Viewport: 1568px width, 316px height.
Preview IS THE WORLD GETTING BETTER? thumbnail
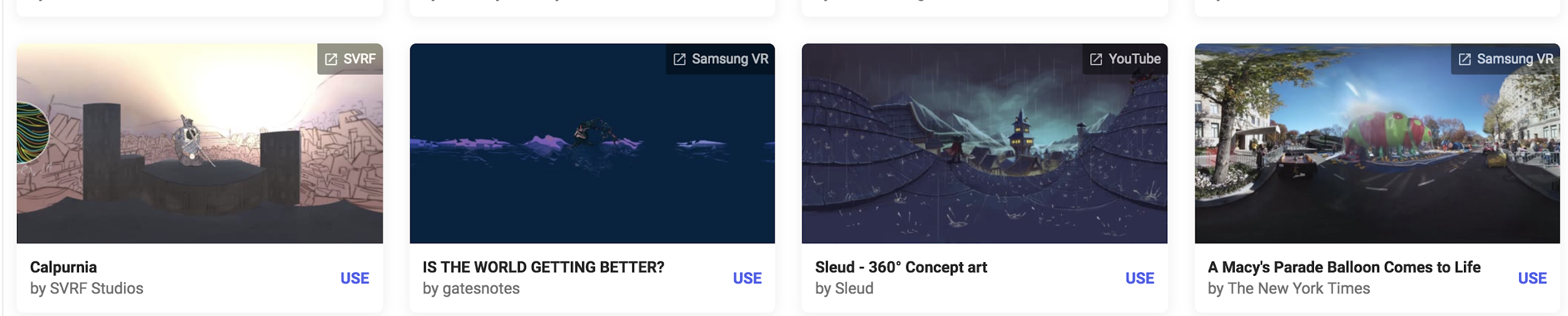[x=592, y=157]
